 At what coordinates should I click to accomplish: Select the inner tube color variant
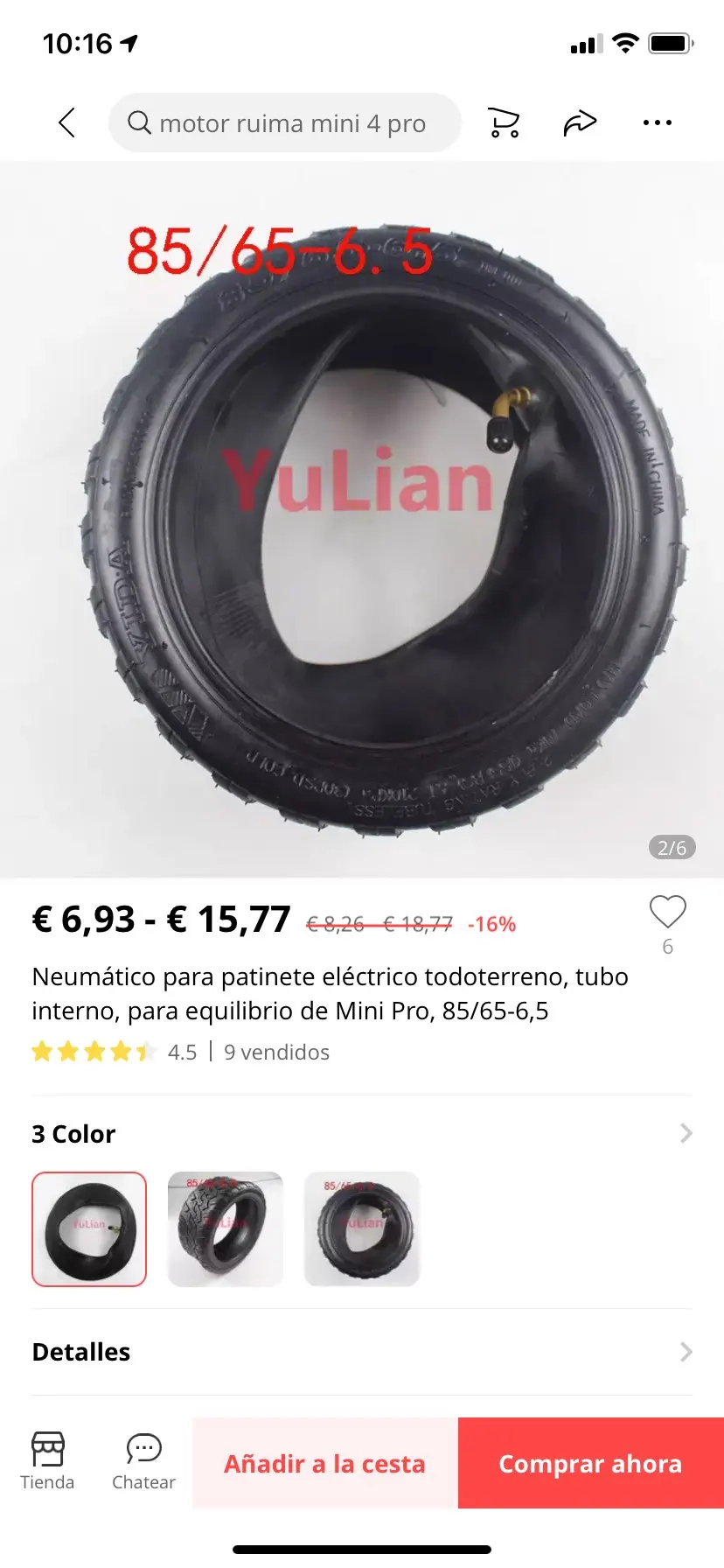tap(89, 1229)
